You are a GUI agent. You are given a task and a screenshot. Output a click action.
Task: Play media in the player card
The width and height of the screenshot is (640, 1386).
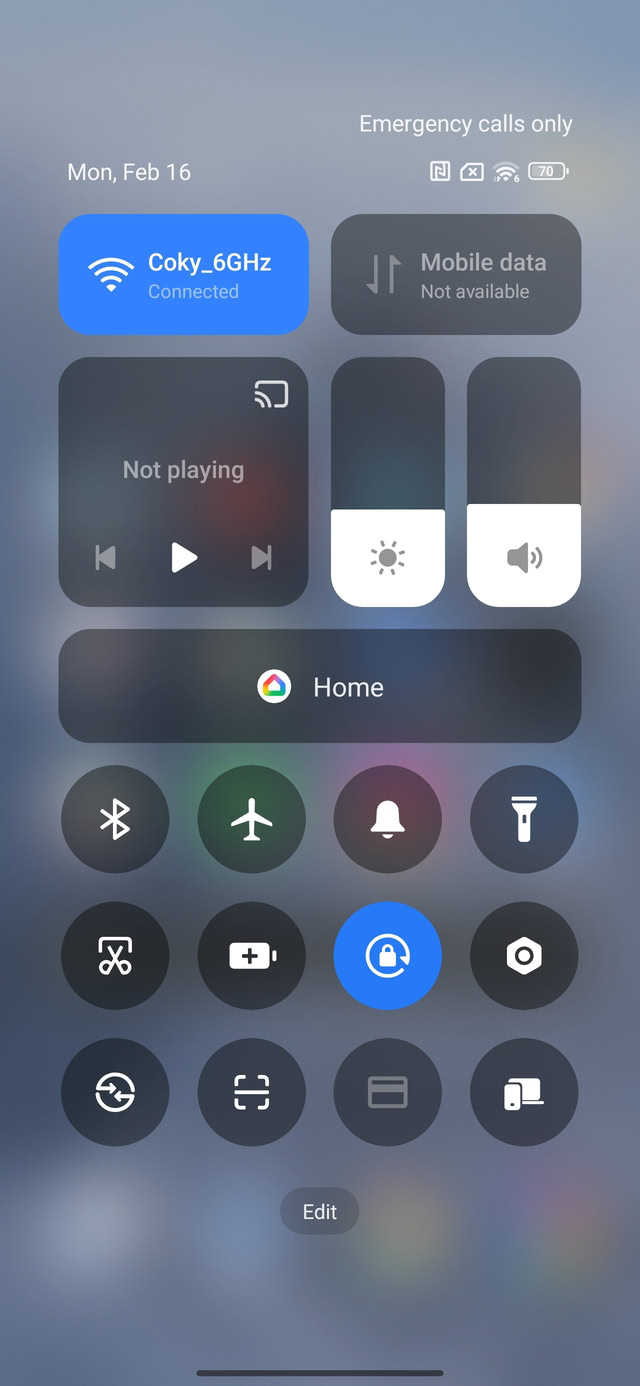coord(183,557)
